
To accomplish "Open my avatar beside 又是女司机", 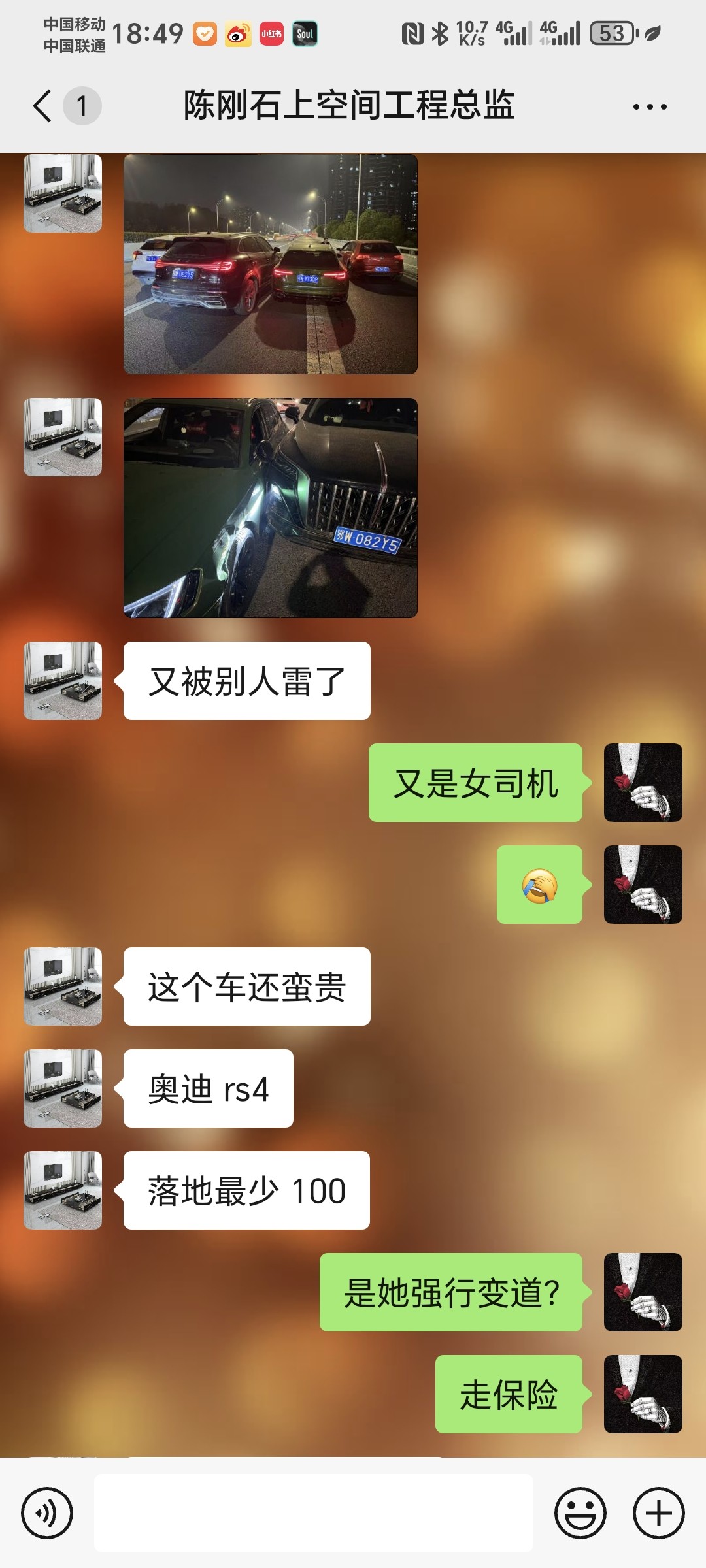I will click(x=643, y=783).
